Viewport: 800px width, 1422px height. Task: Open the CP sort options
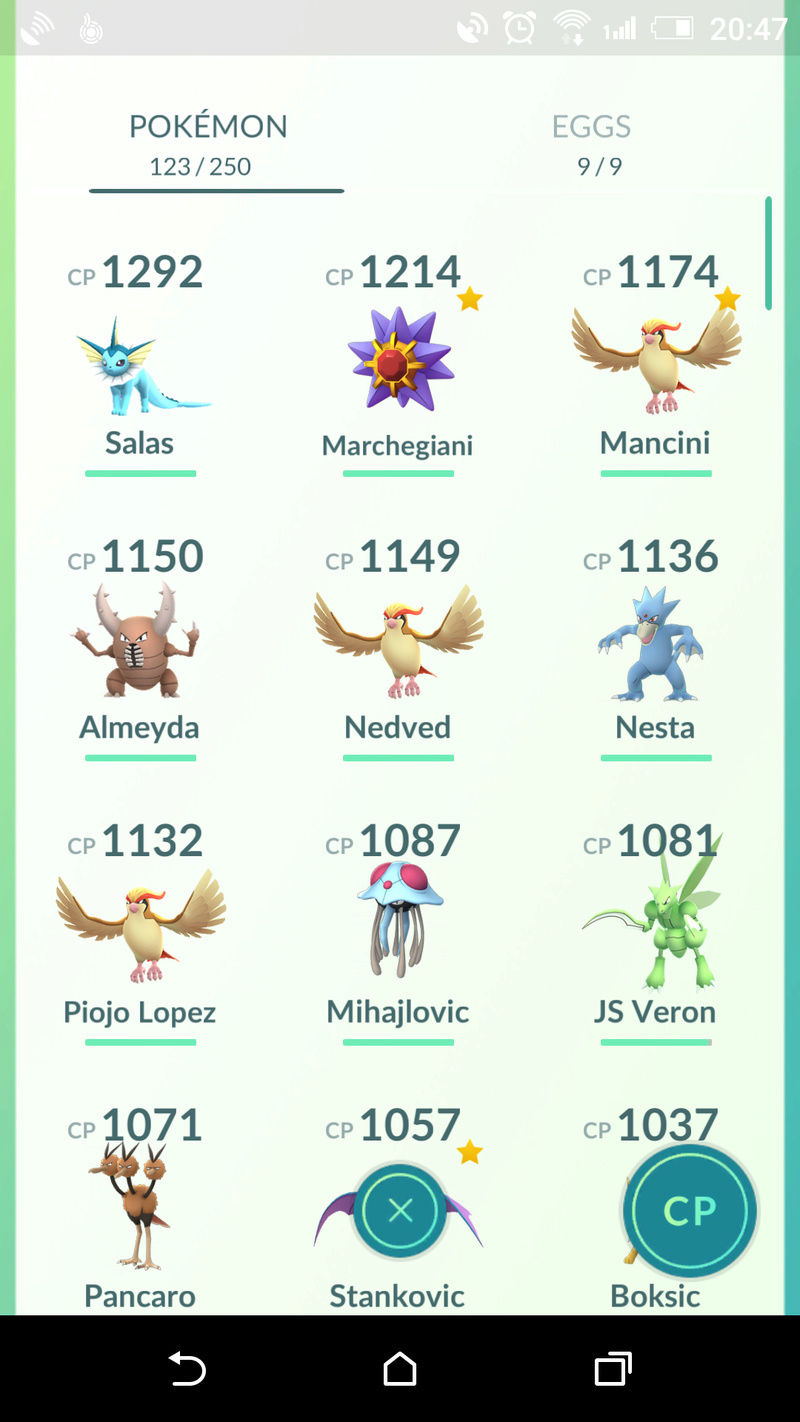[x=688, y=1211]
